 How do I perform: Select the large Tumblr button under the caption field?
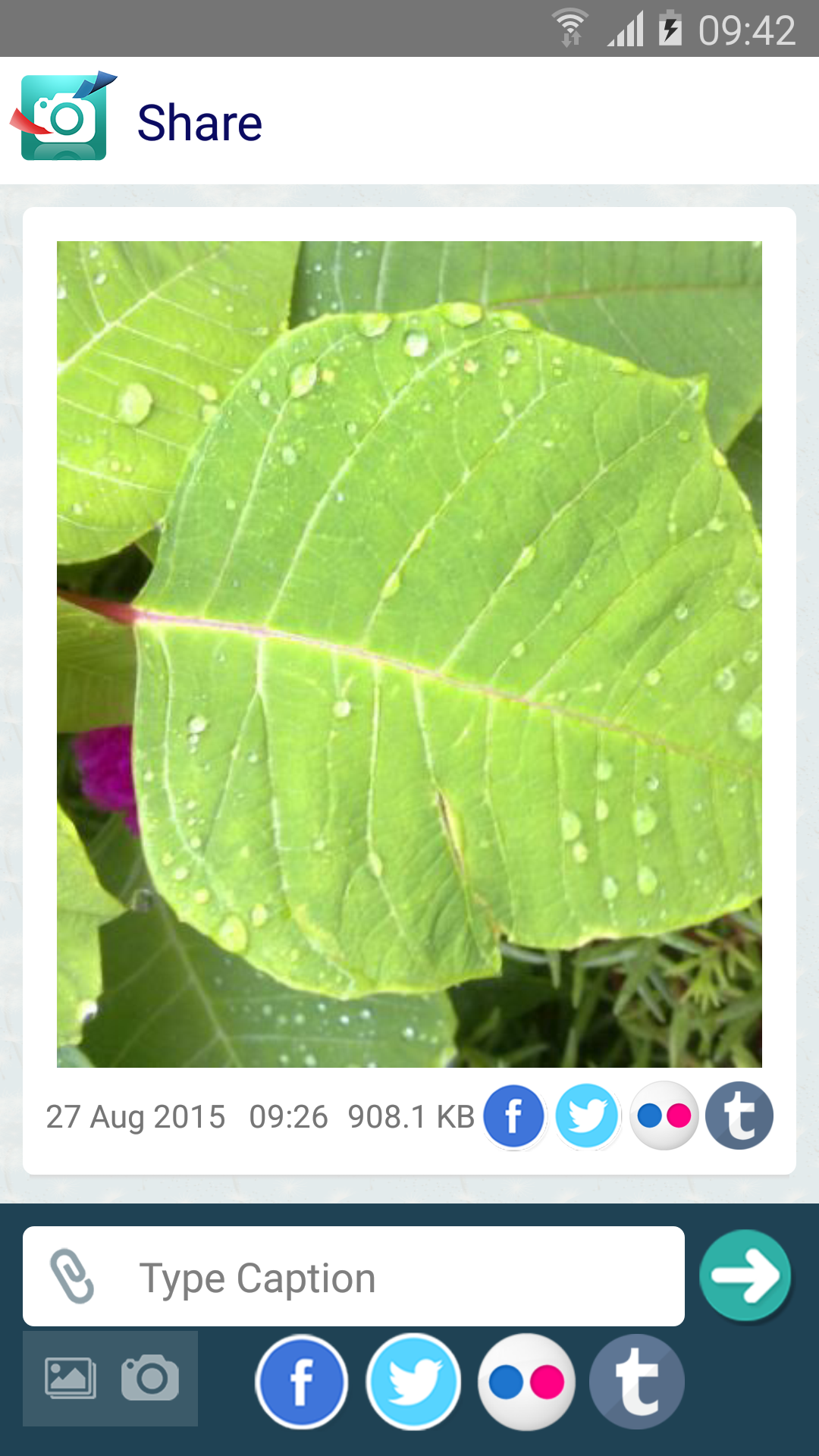(x=637, y=1382)
